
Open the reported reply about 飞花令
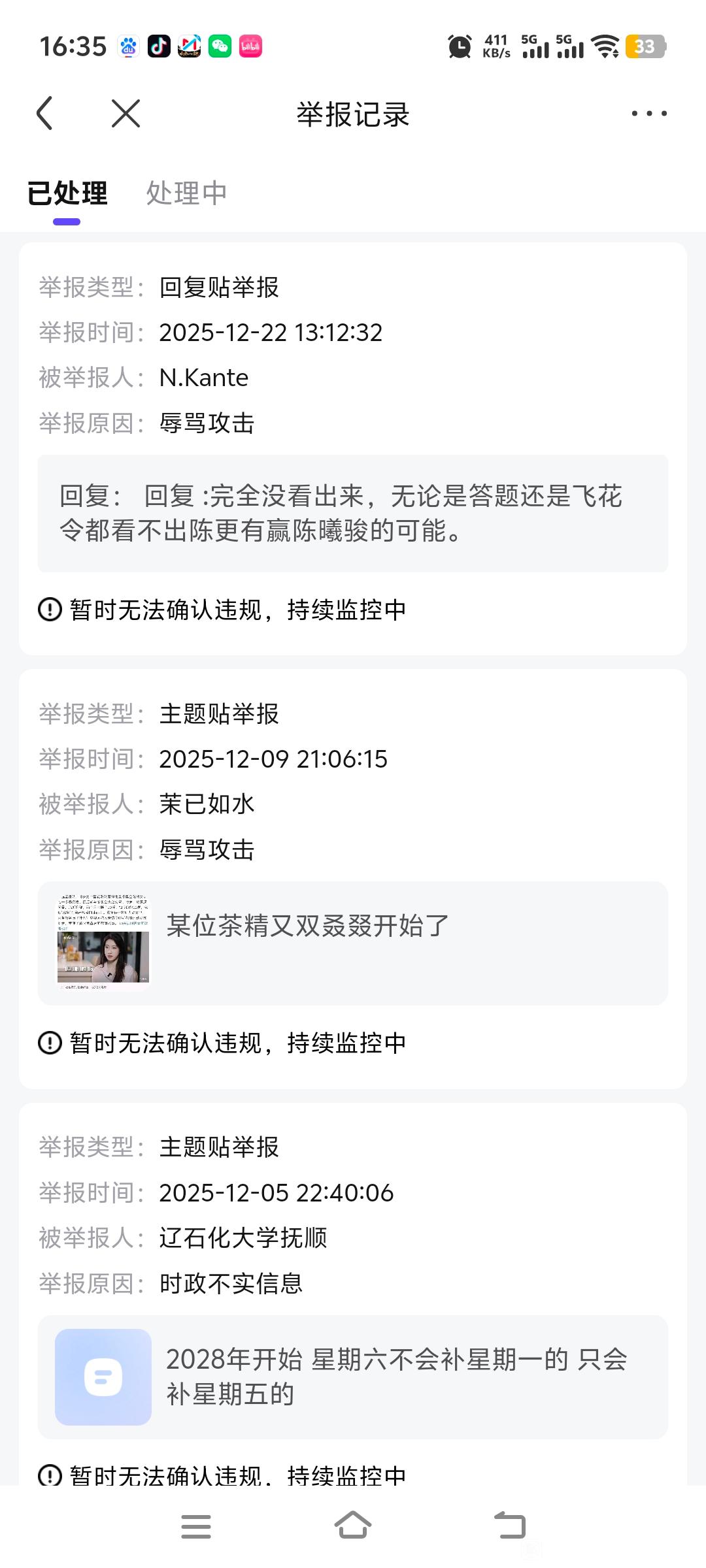353,514
